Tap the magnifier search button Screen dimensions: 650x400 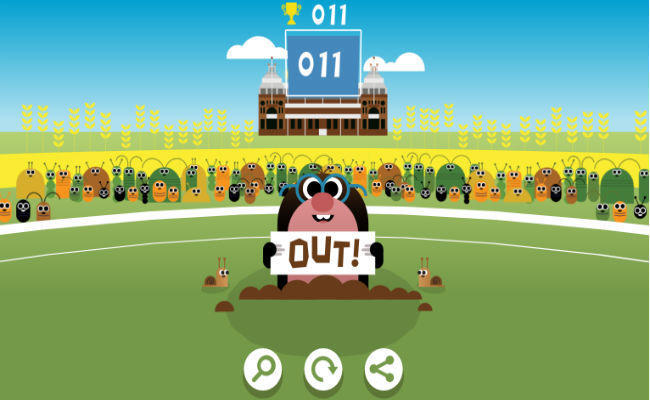tap(263, 369)
